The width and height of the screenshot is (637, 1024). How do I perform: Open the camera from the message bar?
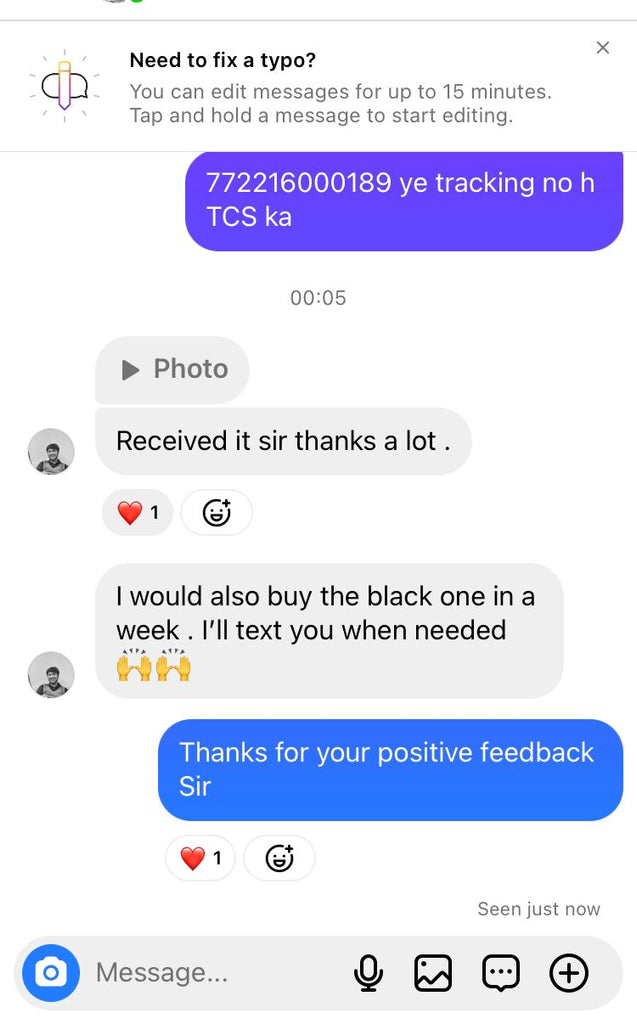click(51, 972)
